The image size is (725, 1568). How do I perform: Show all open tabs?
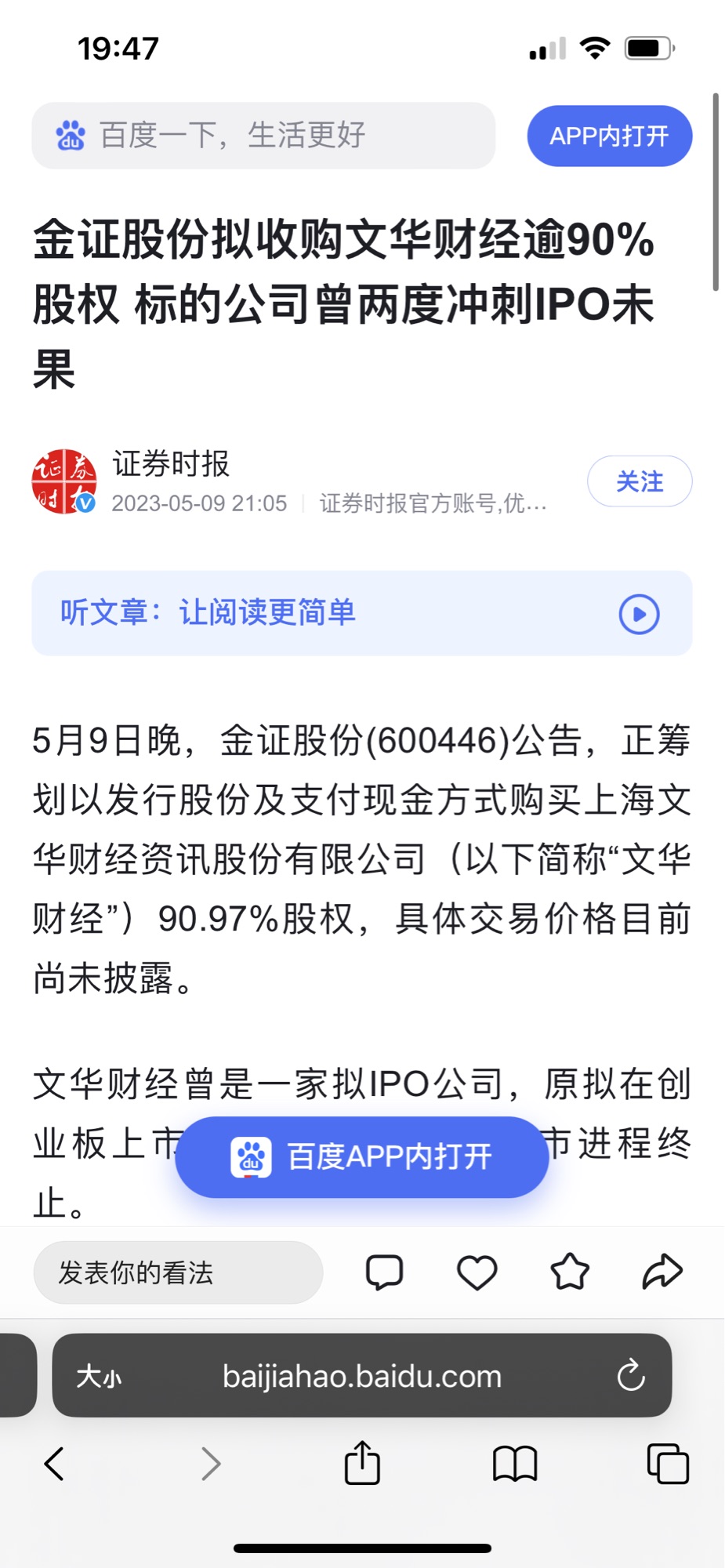pyautogui.click(x=668, y=1464)
